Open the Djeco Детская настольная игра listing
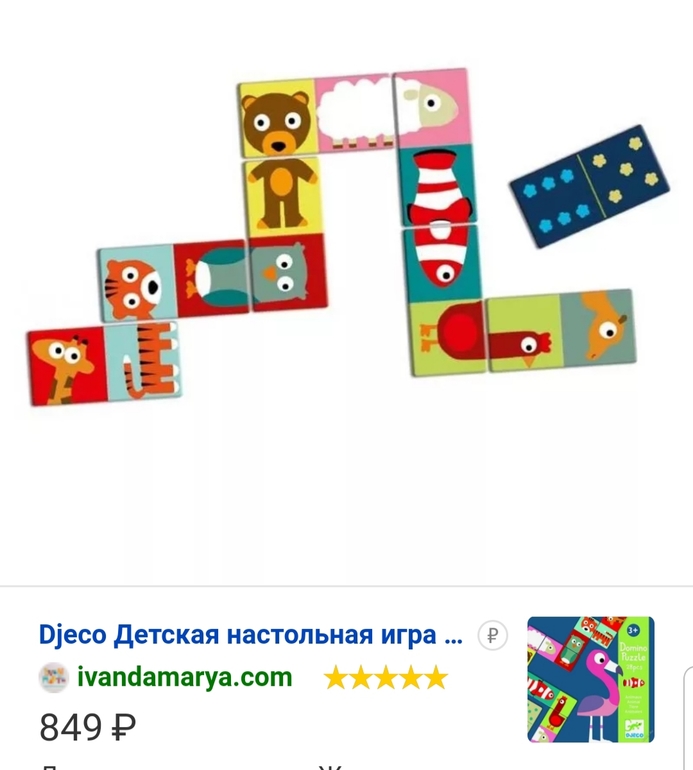 (250, 635)
